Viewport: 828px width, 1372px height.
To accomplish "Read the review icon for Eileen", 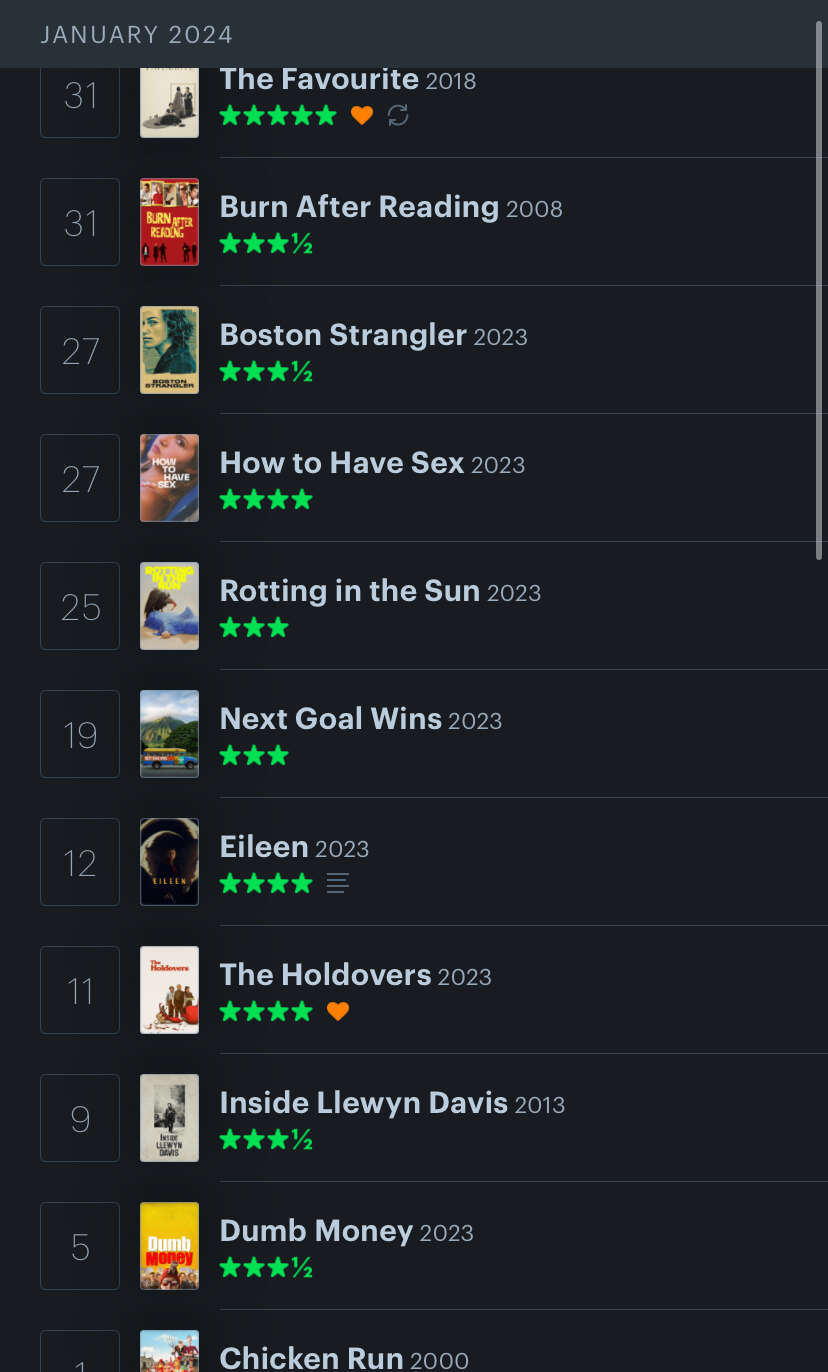I will coord(338,883).
